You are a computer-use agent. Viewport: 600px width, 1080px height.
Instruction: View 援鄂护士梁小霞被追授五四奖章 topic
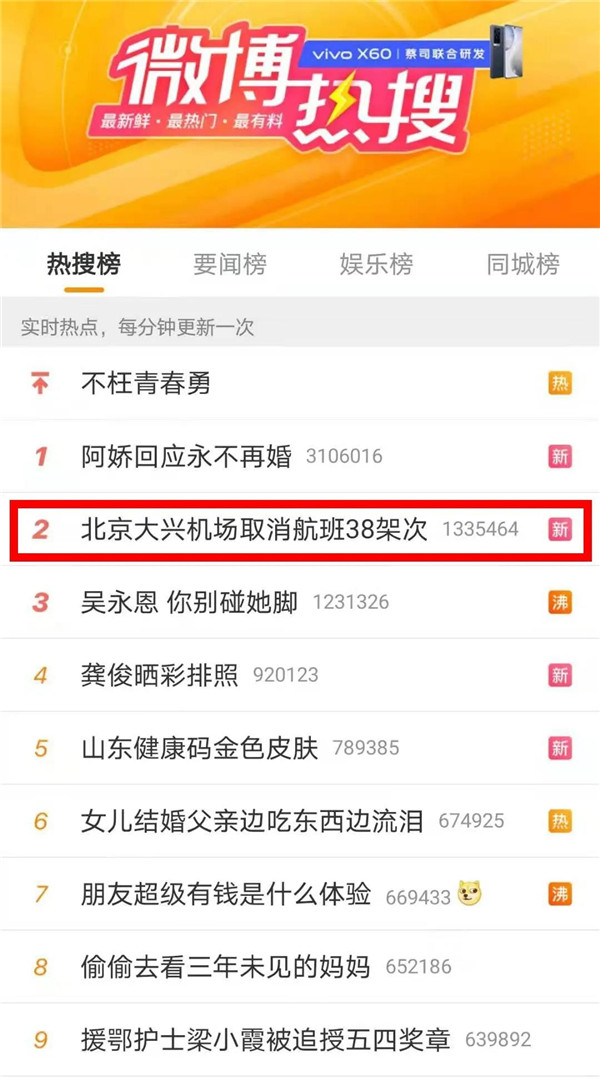pyautogui.click(x=265, y=1040)
